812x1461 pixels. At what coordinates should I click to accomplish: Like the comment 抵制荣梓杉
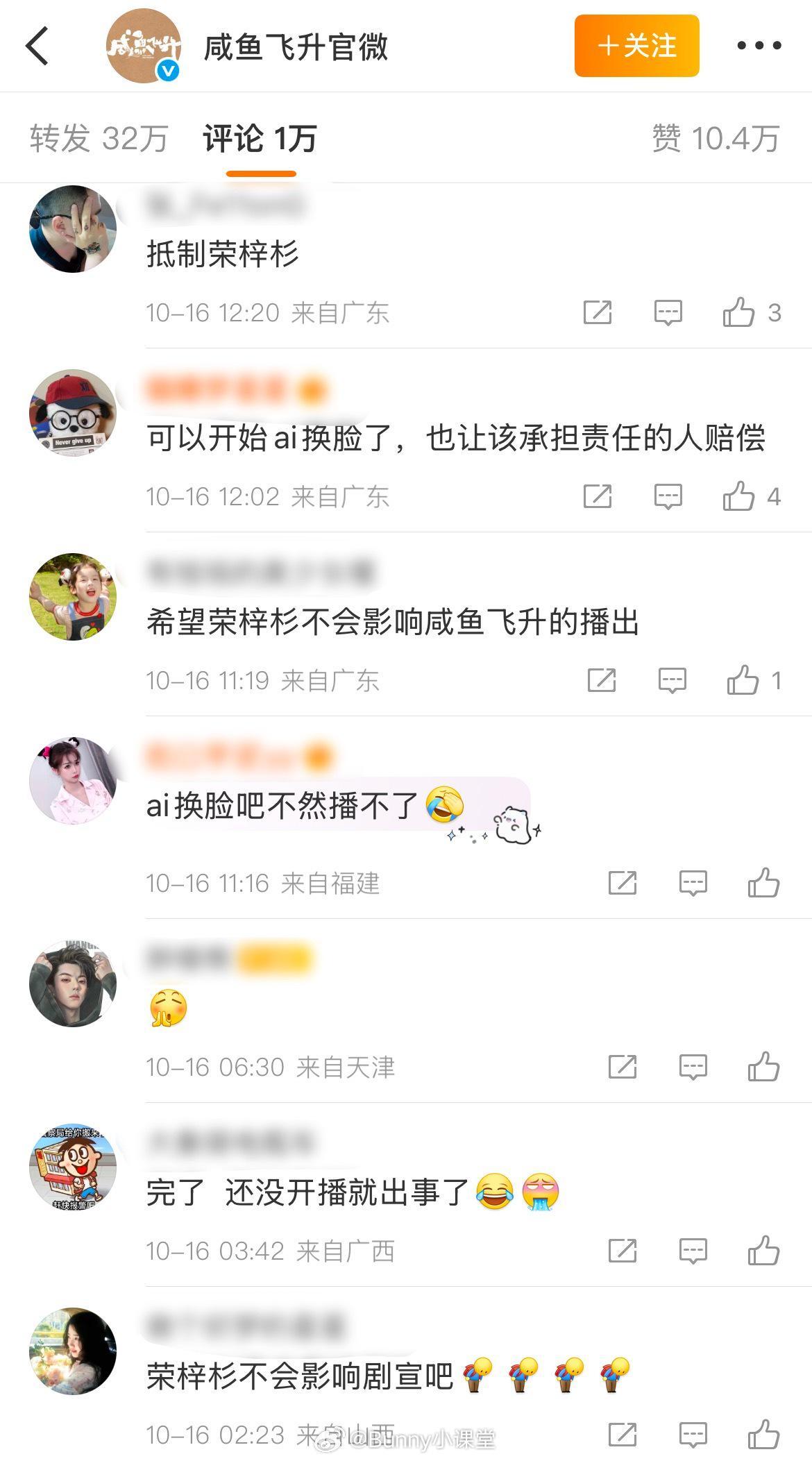738,312
